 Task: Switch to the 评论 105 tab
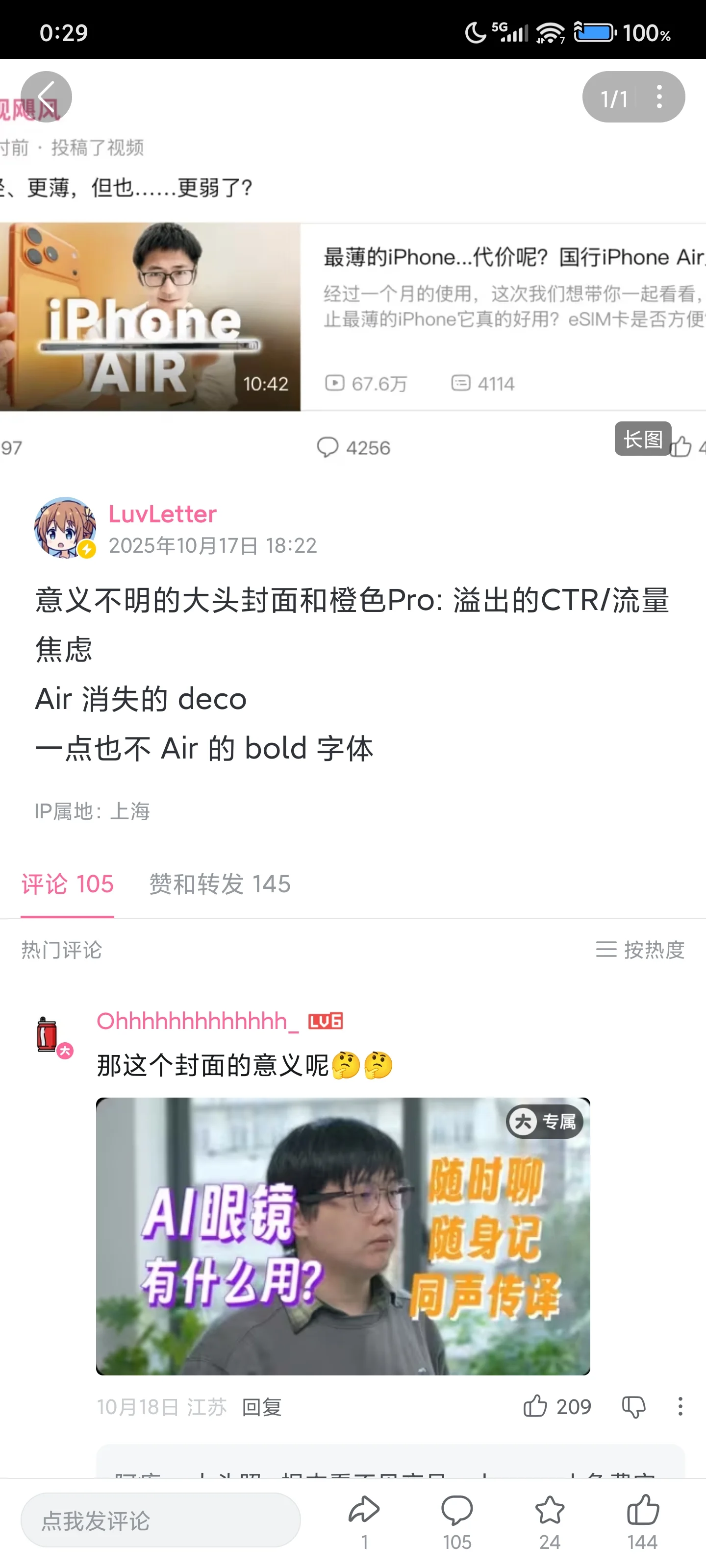click(x=67, y=884)
